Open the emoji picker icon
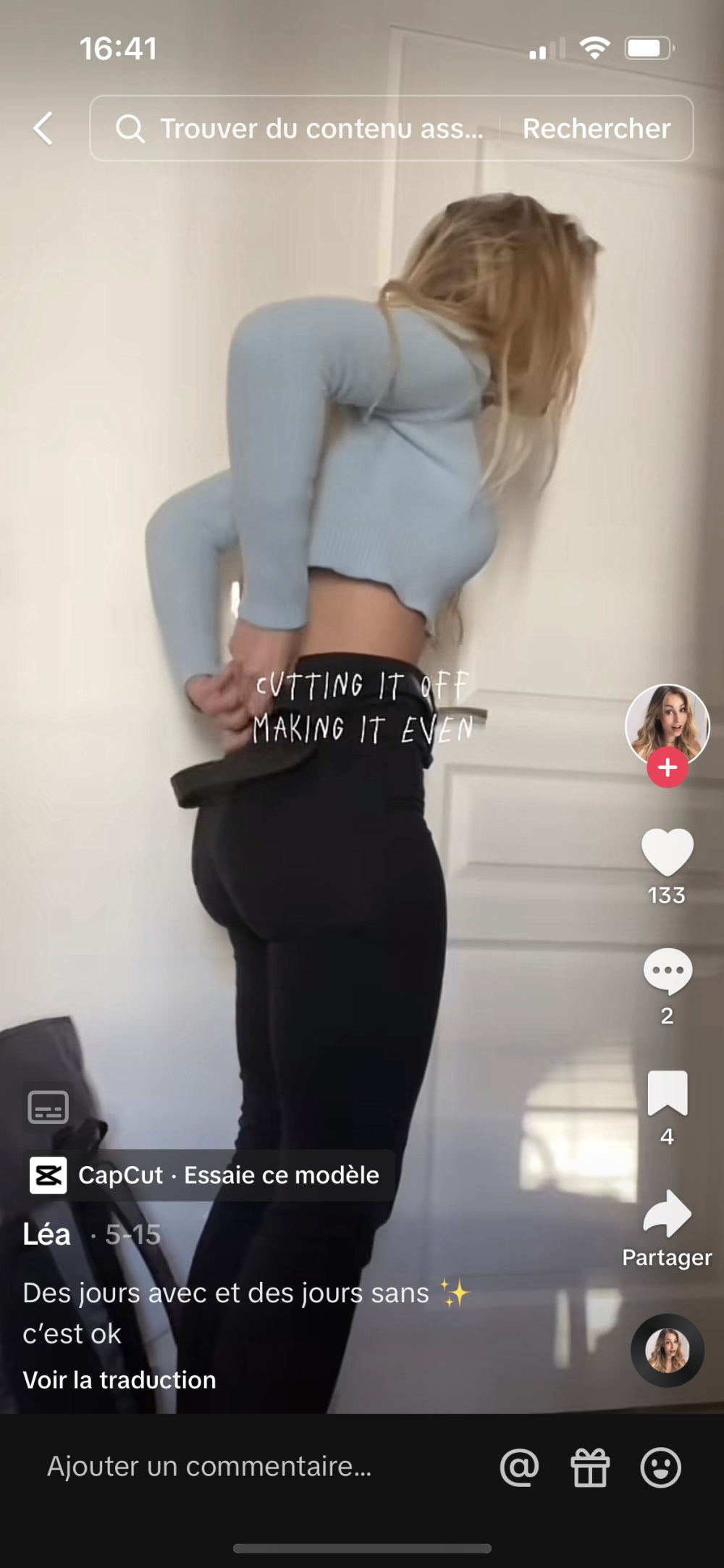This screenshot has width=724, height=1568. 660,1467
